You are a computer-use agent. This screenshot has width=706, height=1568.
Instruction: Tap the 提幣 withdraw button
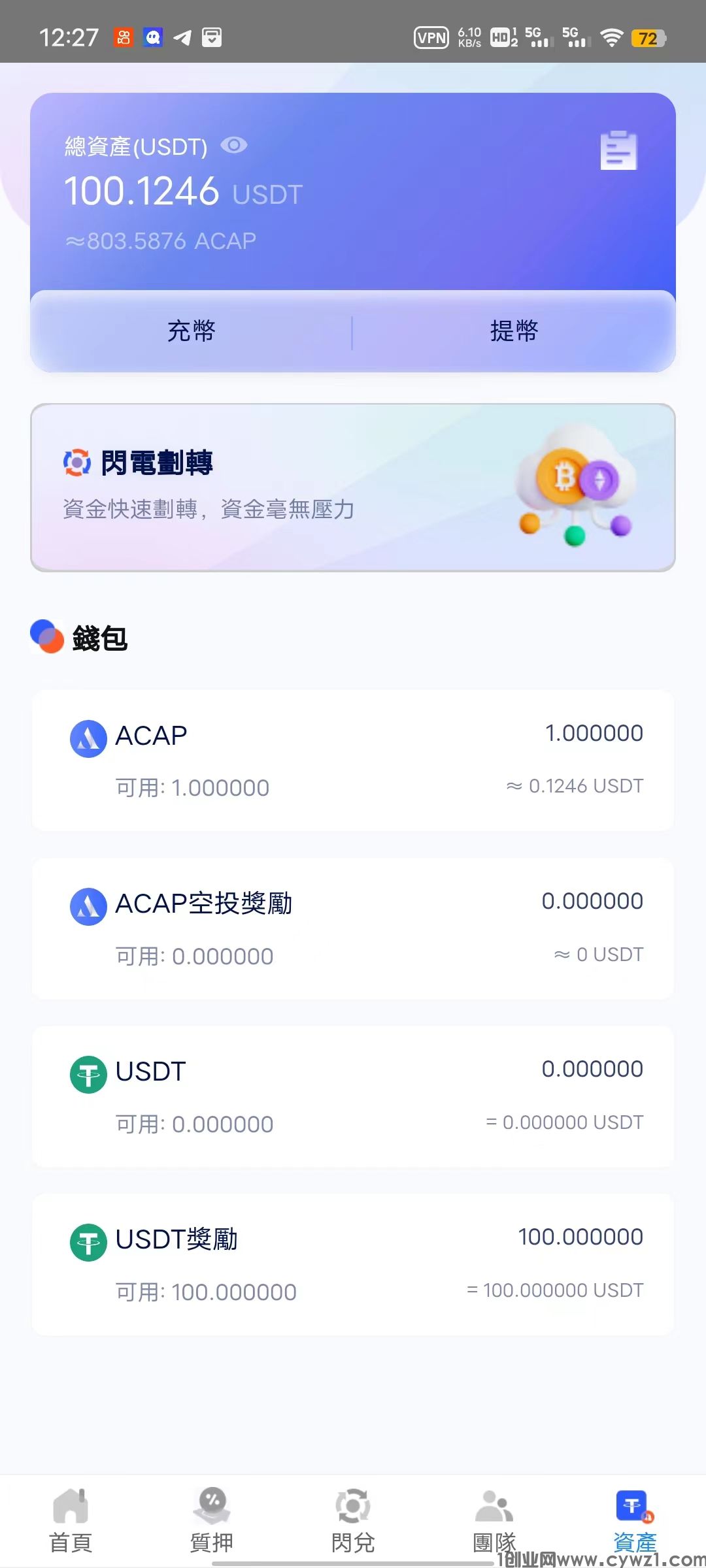514,331
